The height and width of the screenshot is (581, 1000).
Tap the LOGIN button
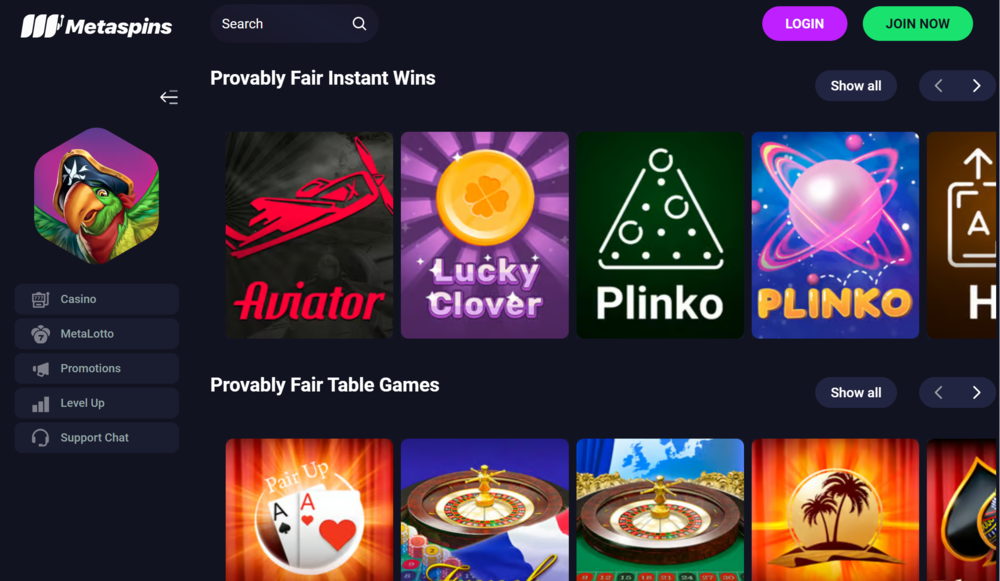804,24
